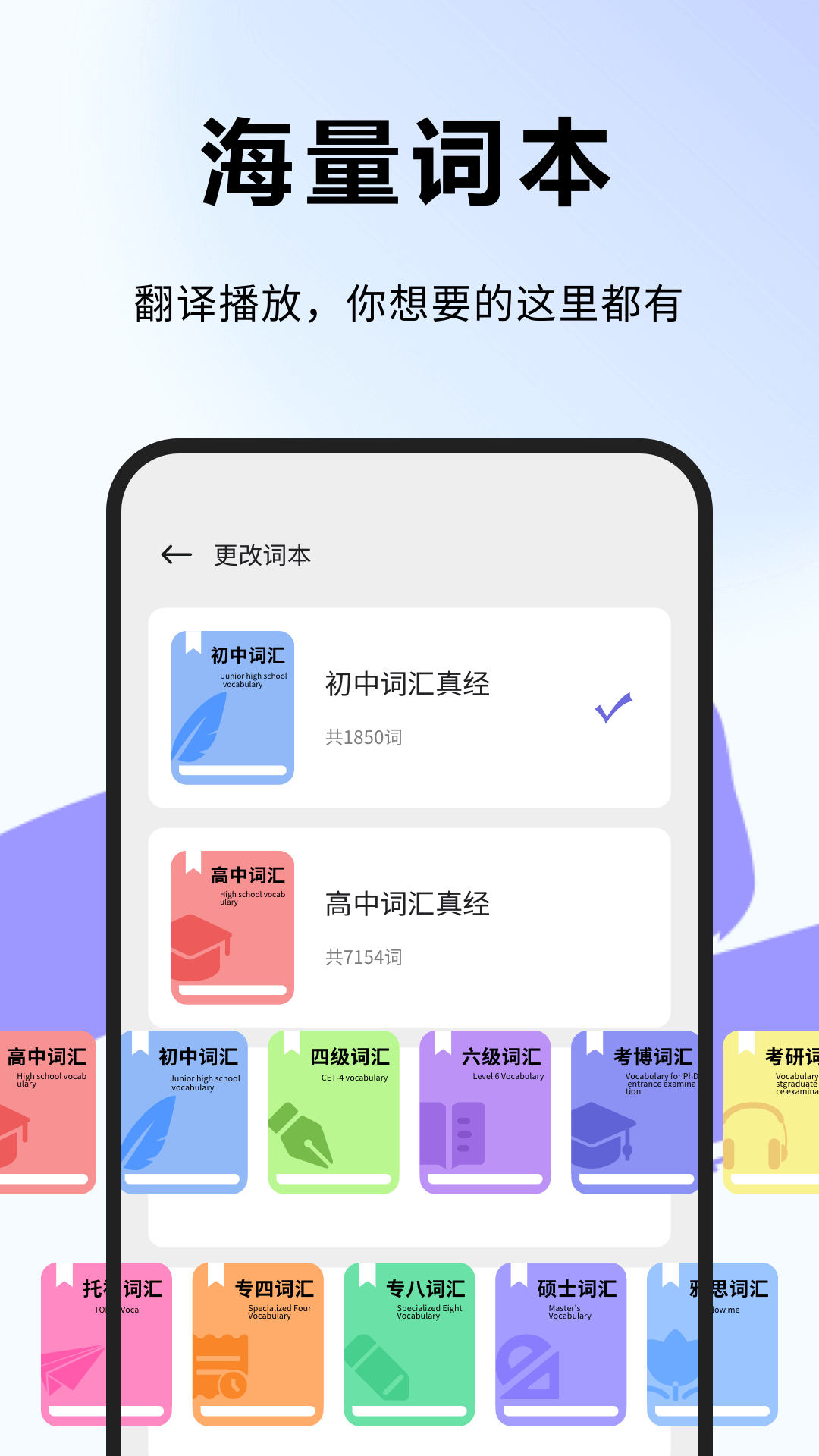819x1456 pixels.
Task: Click the 共1850词 word count label
Action: (362, 736)
